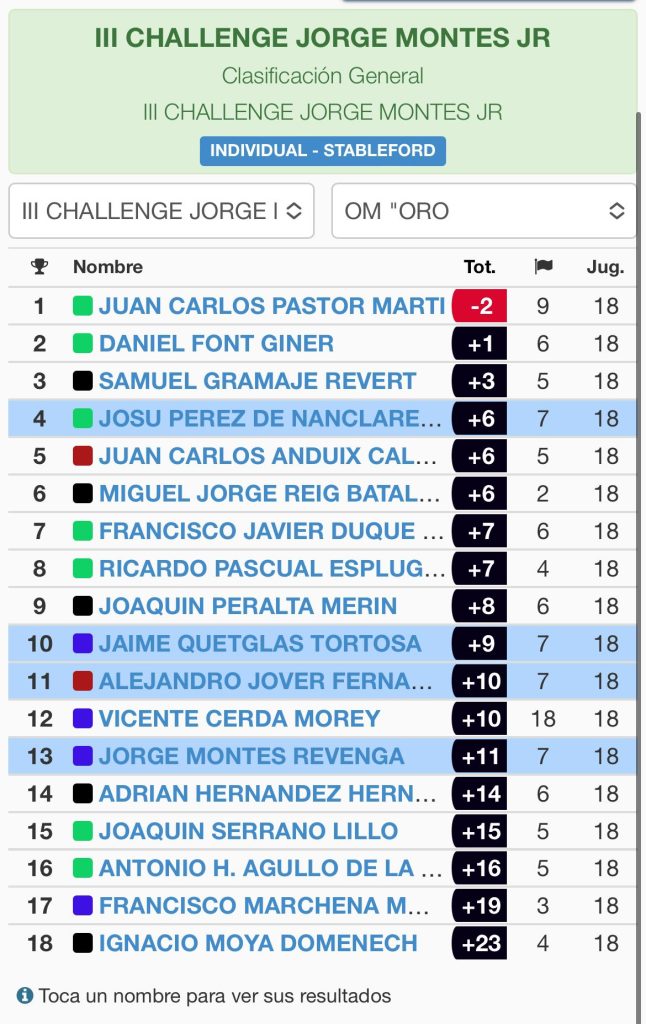This screenshot has height=1024, width=646.
Task: Tap Francisco Marchena name
Action: pyautogui.click(x=263, y=906)
